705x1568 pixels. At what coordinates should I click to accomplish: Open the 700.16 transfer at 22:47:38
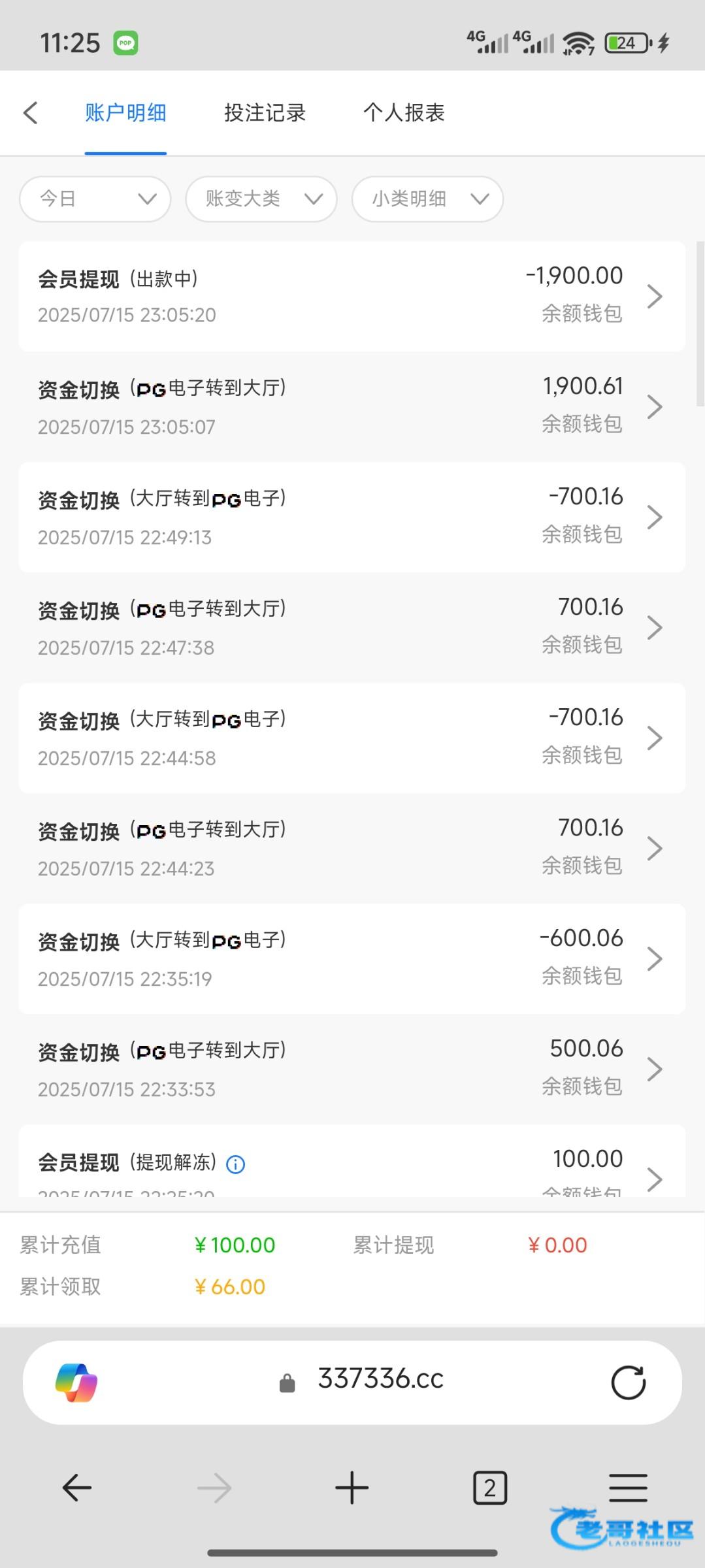tap(352, 627)
